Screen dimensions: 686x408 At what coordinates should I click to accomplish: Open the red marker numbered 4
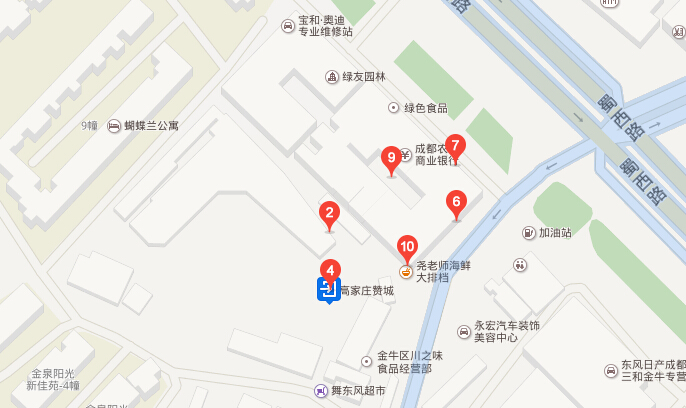(x=330, y=269)
